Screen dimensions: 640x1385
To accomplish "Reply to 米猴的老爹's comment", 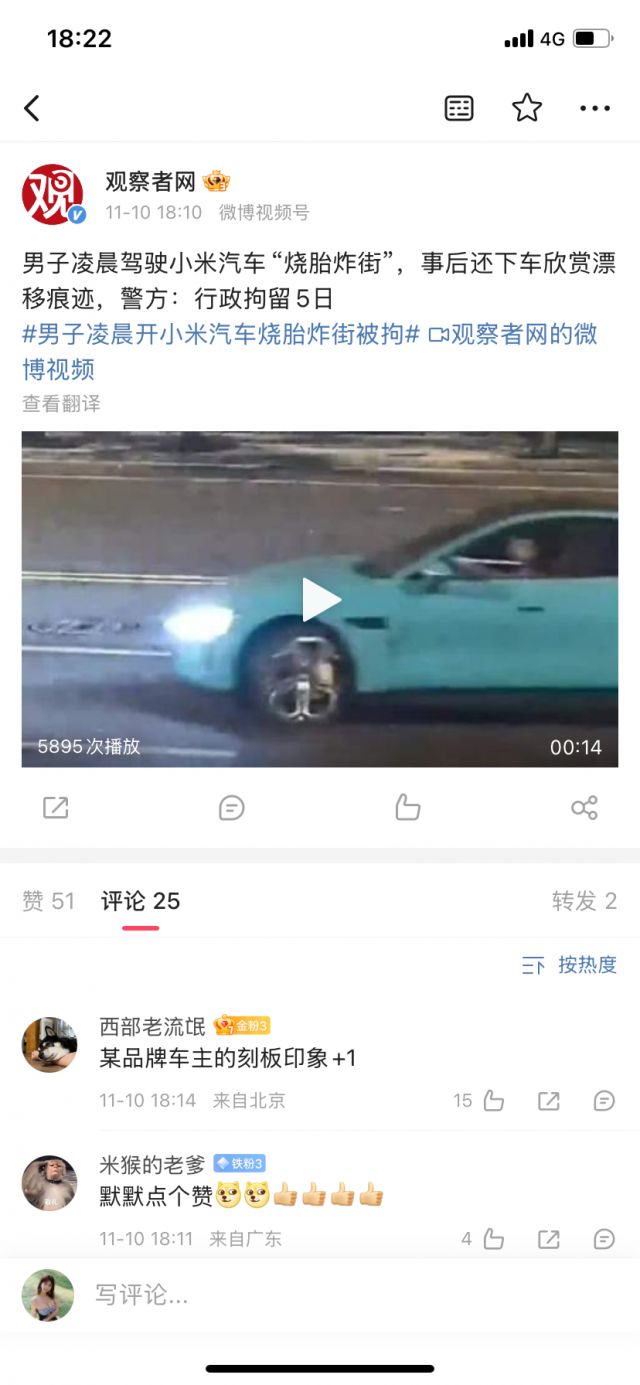I will click(604, 1239).
